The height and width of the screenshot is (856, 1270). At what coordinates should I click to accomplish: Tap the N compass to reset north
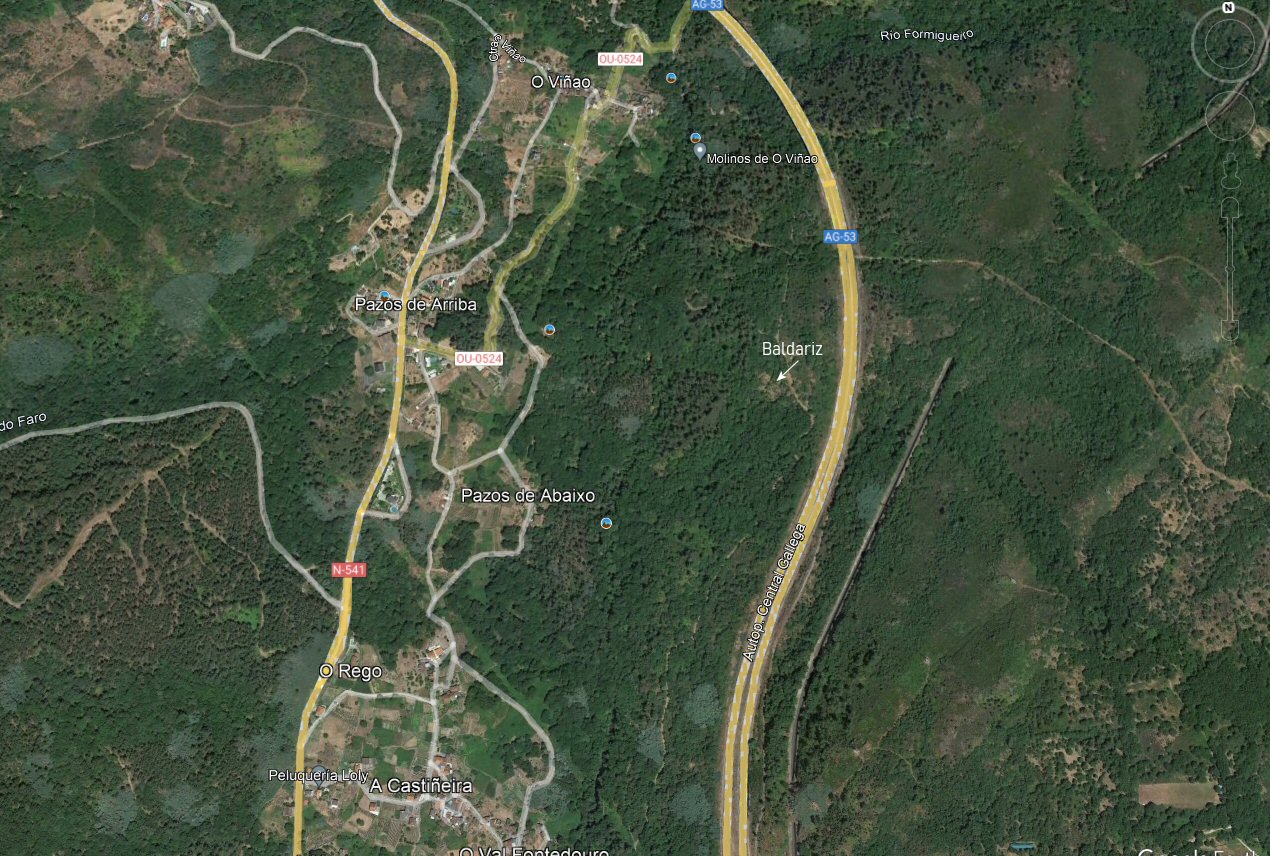pyautogui.click(x=1228, y=8)
